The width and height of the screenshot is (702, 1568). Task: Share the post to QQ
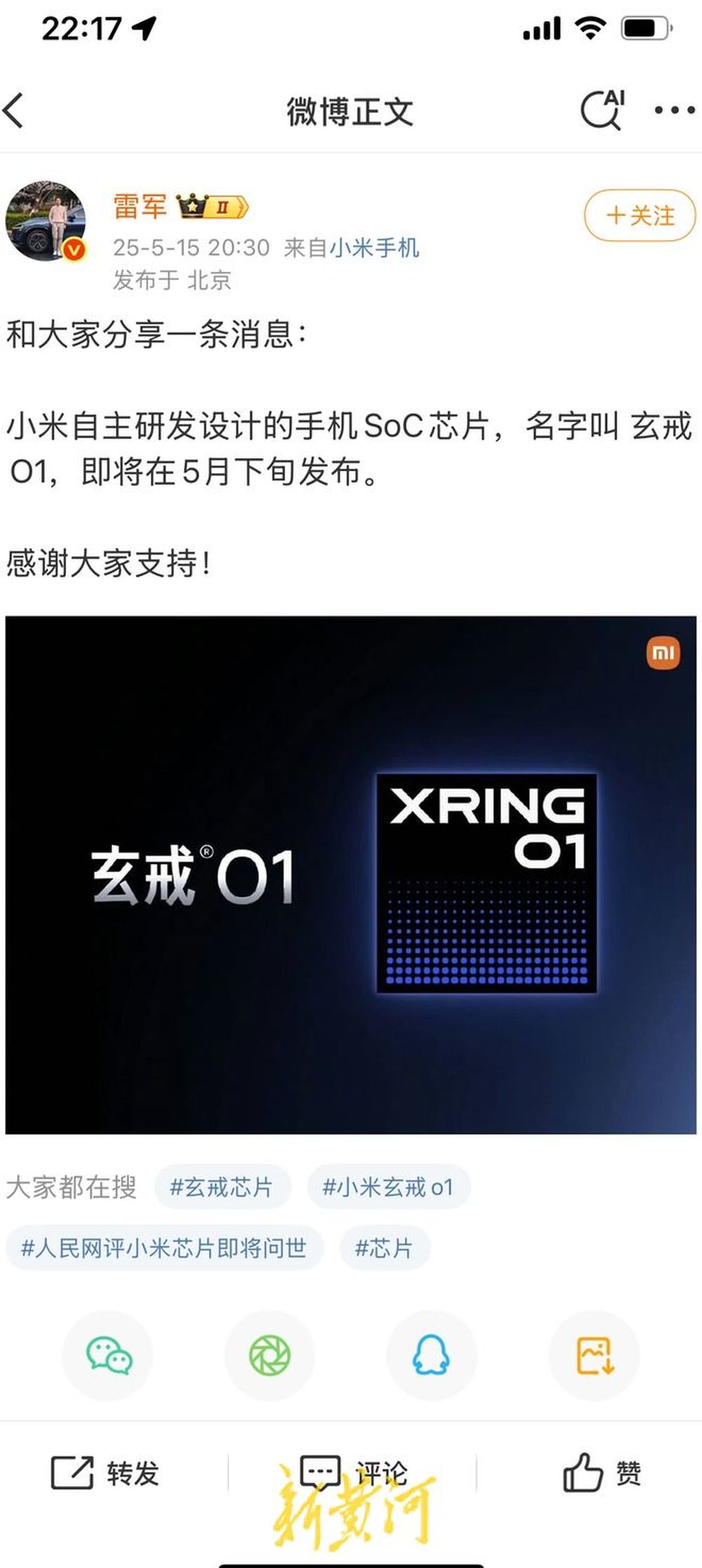431,1355
